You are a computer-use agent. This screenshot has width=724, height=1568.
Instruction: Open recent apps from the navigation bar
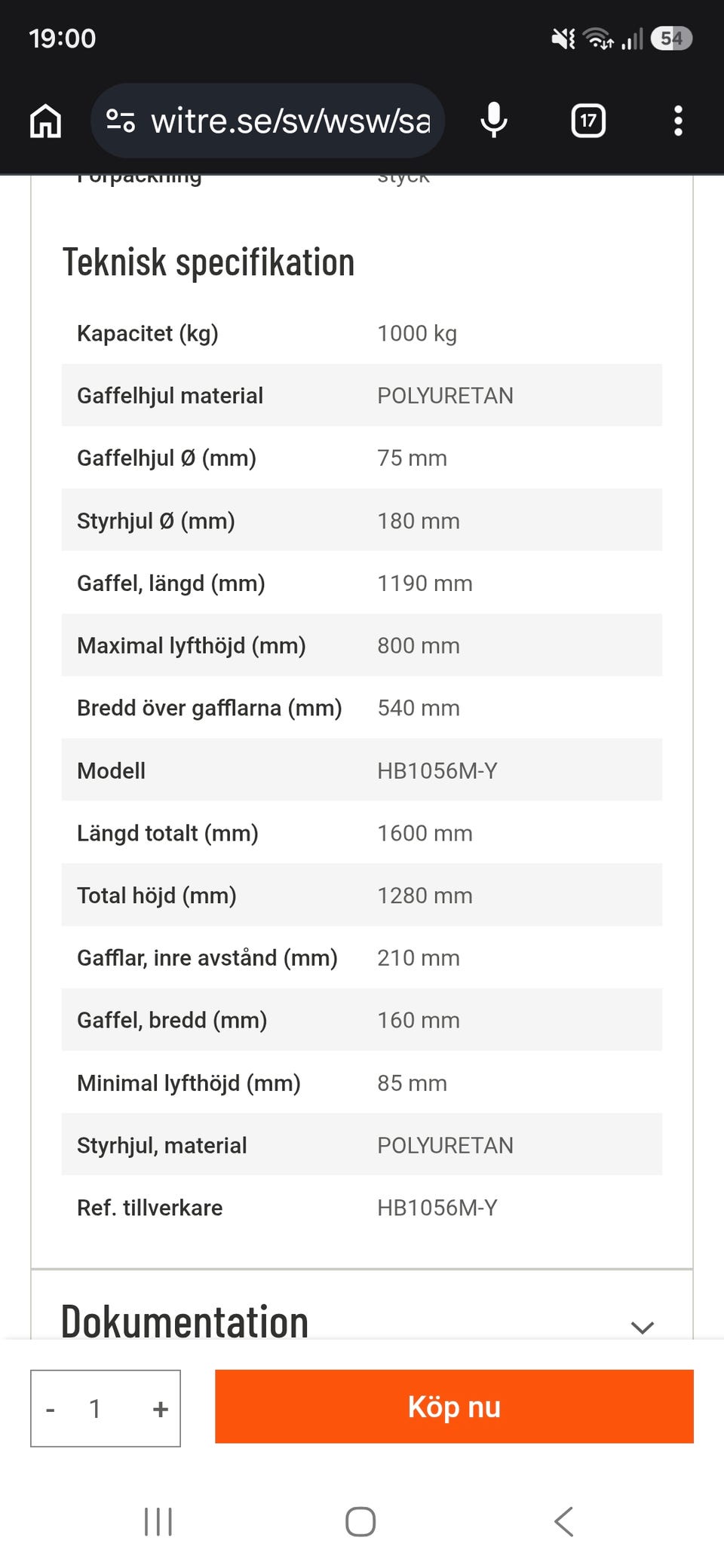pyautogui.click(x=158, y=1521)
